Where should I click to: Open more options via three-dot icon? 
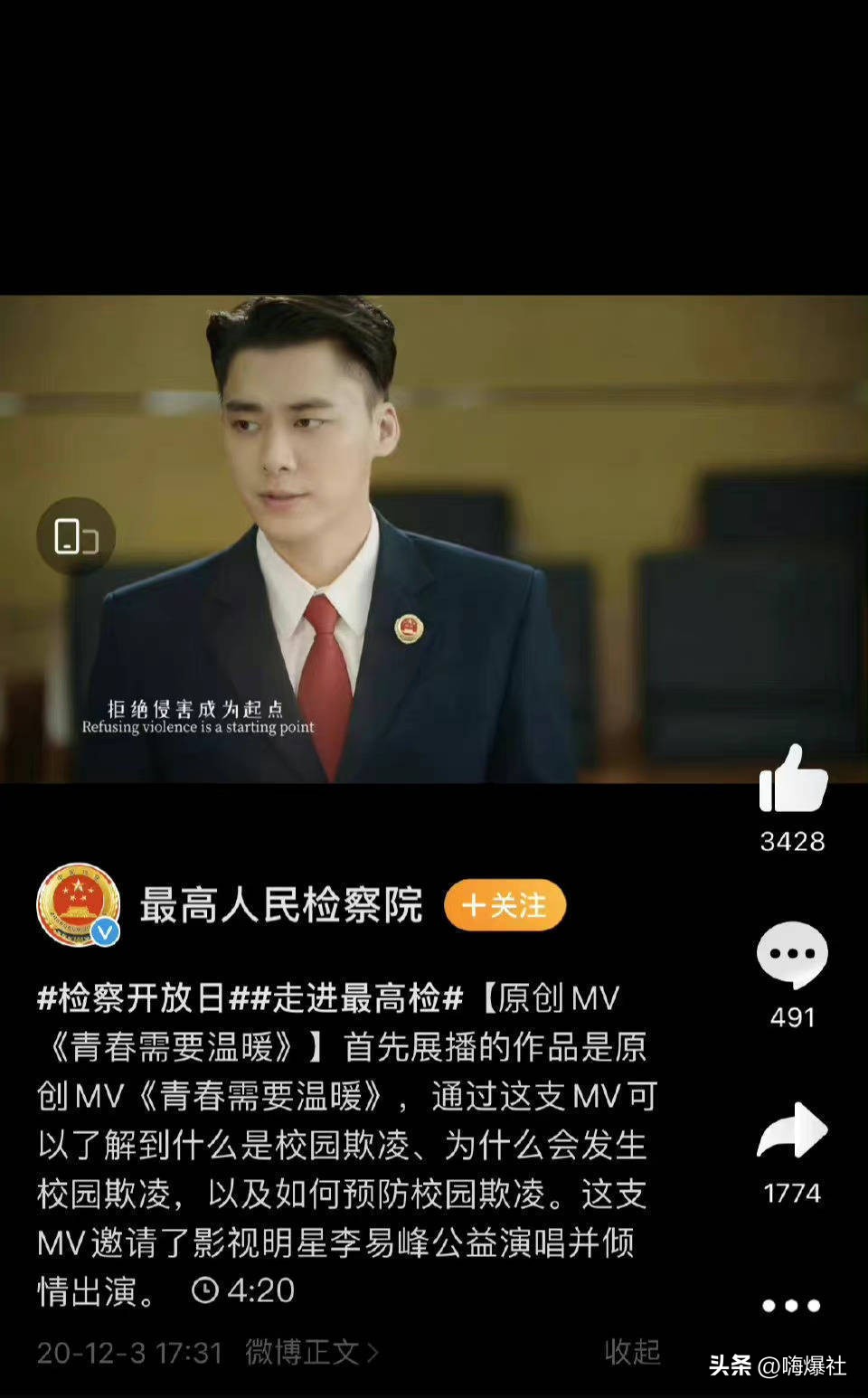[791, 1304]
